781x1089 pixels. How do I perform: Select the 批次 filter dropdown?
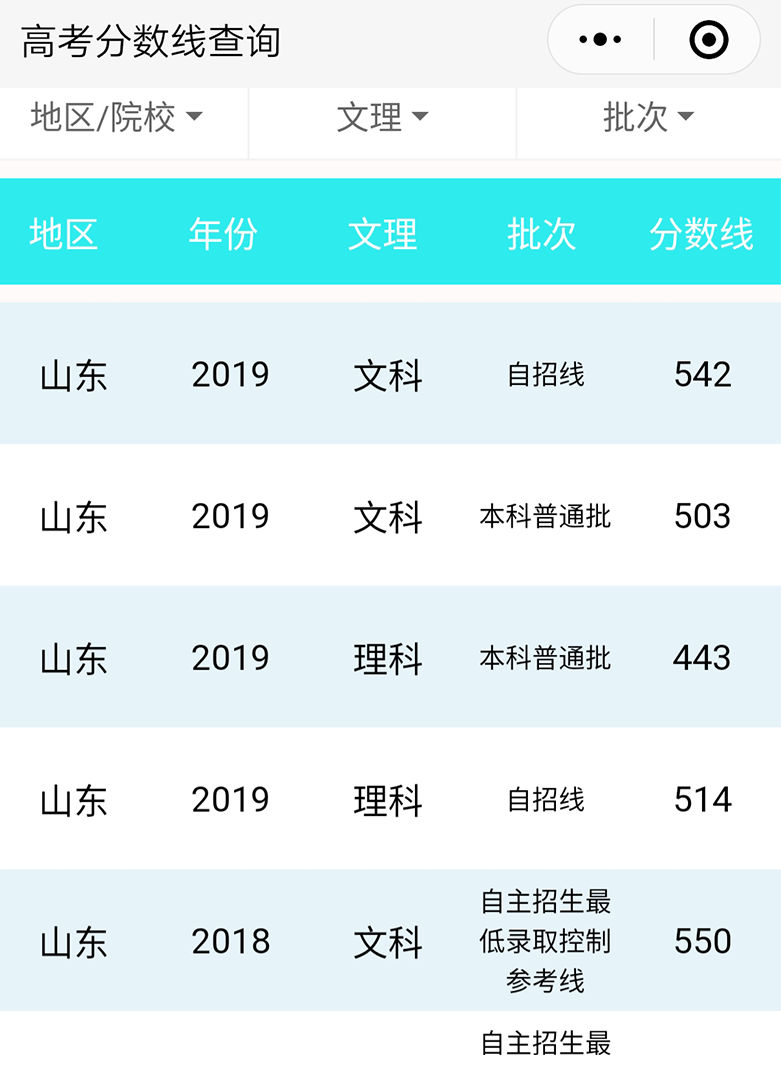coord(648,118)
